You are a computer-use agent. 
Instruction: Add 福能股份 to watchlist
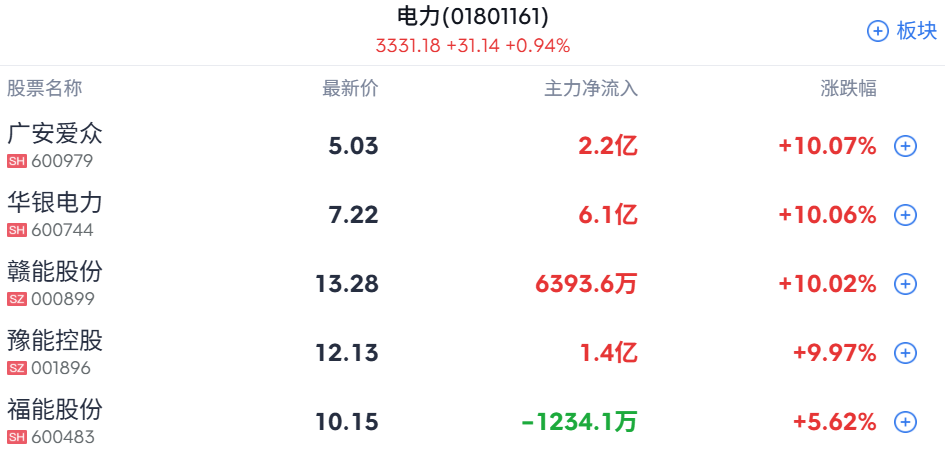pyautogui.click(x=905, y=422)
